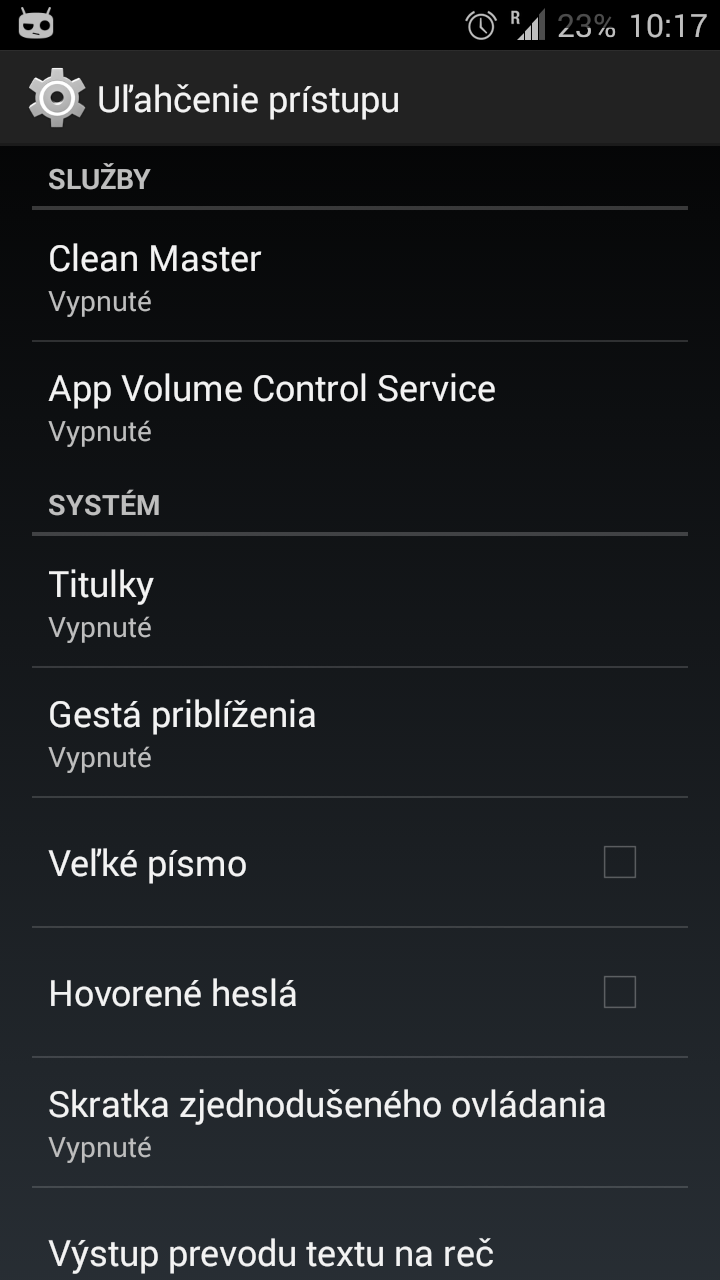Open Skratka zjednodušeného ovládania
Image resolution: width=720 pixels, height=1280 pixels.
coord(360,1122)
